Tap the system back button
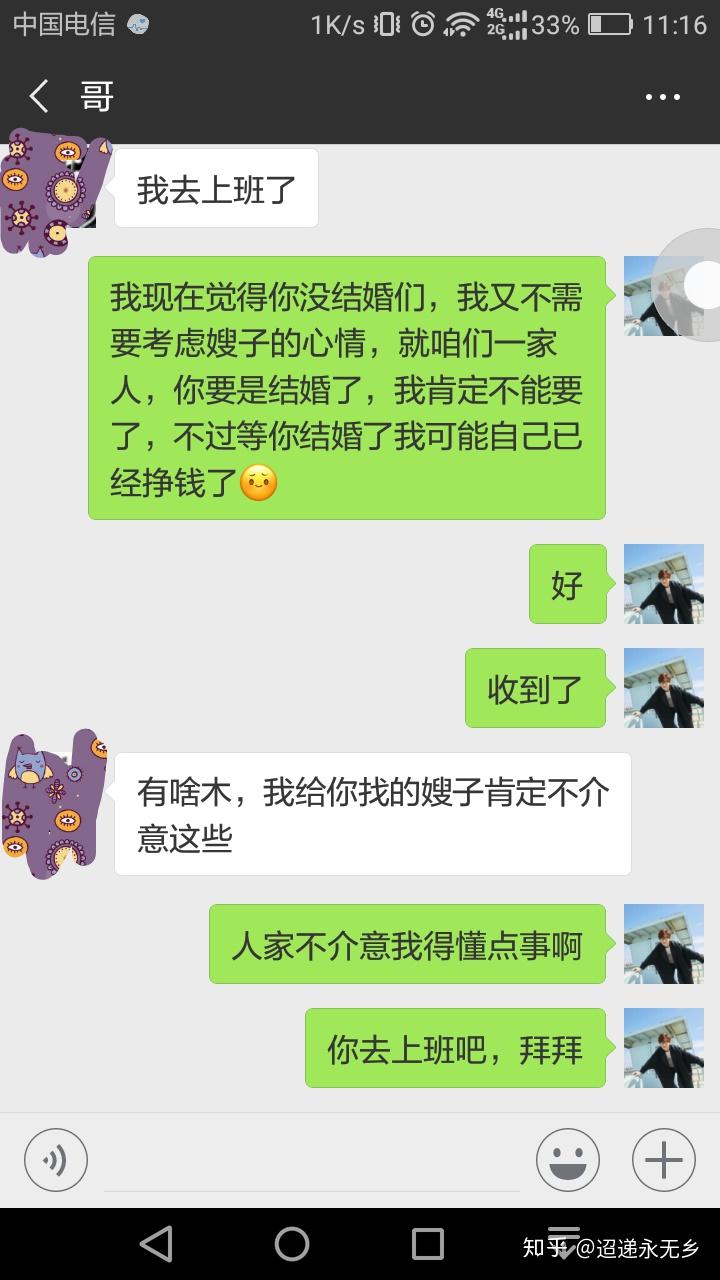 [156, 1244]
